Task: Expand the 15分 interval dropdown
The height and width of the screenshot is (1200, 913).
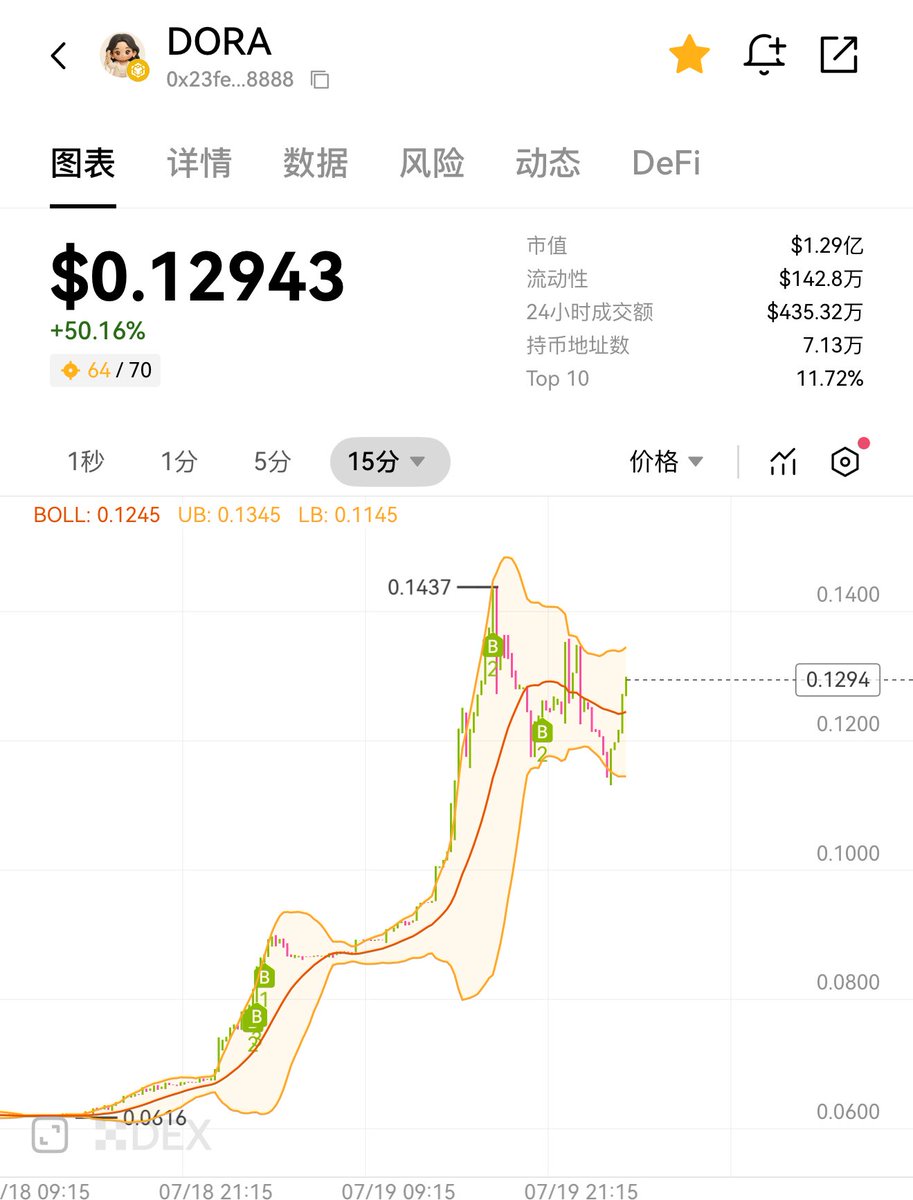Action: tap(389, 462)
